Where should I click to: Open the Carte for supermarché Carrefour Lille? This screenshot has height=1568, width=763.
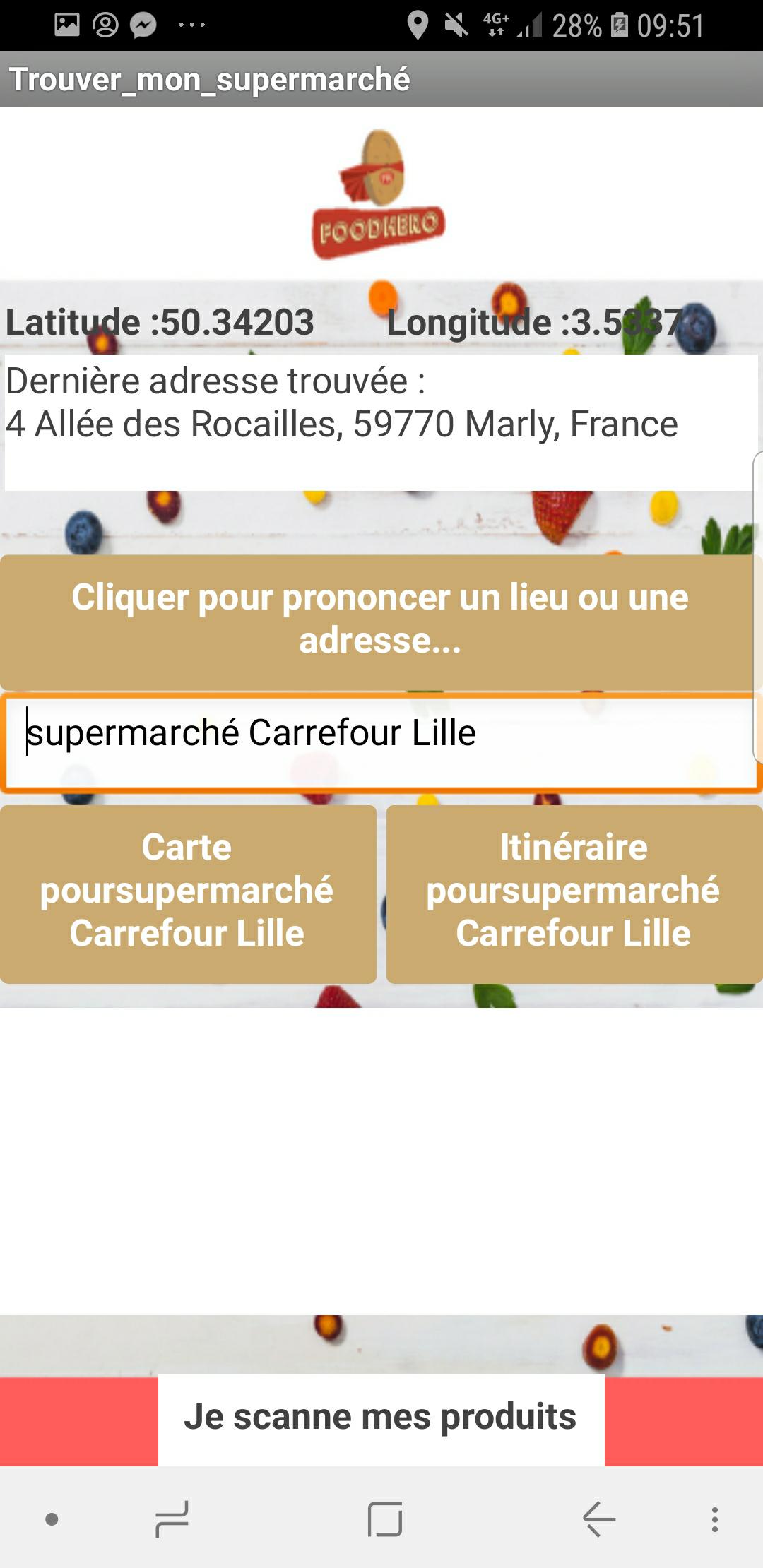tap(187, 893)
